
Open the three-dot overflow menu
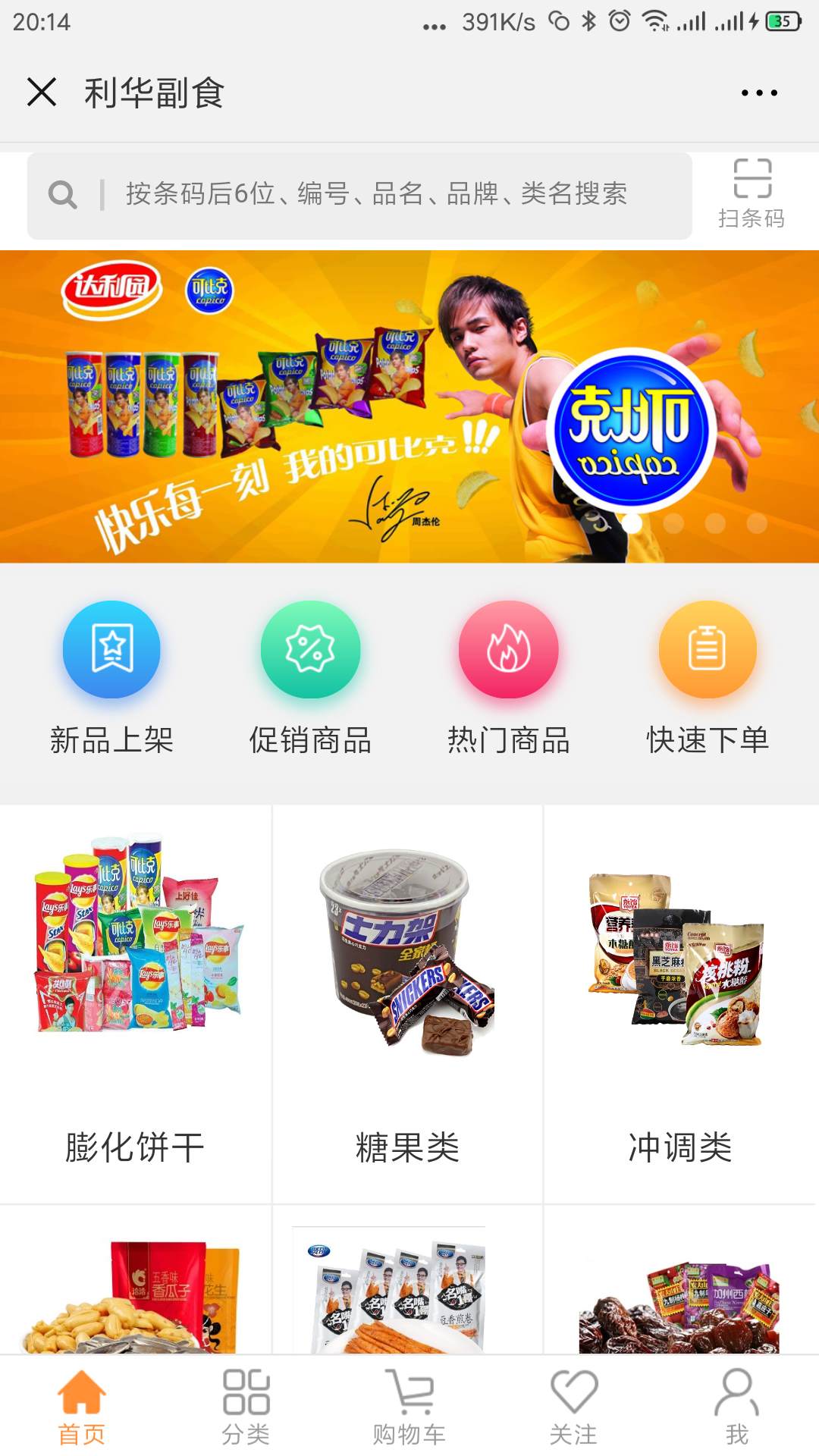coord(758,93)
